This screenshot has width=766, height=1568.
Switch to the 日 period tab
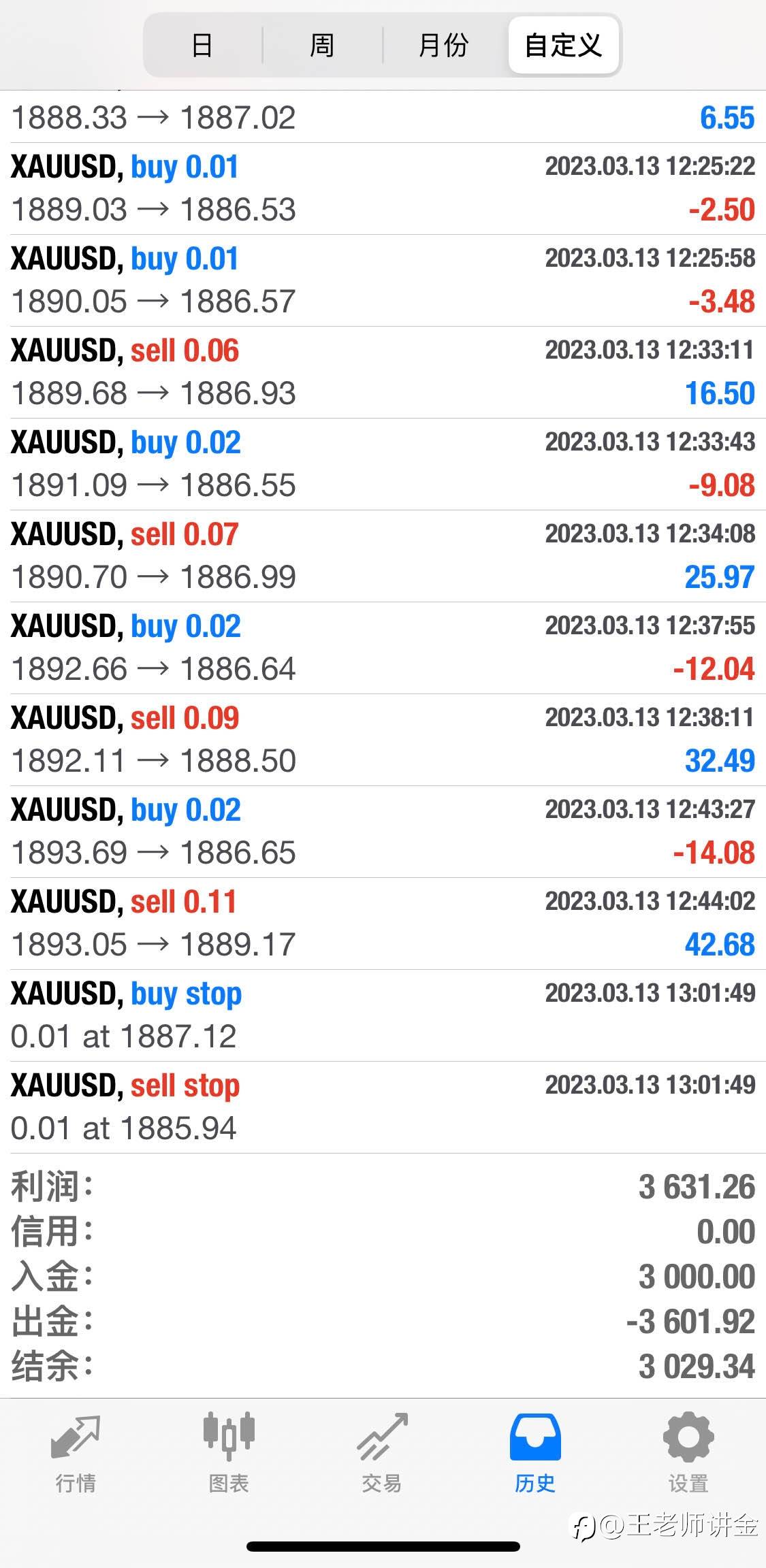click(202, 46)
